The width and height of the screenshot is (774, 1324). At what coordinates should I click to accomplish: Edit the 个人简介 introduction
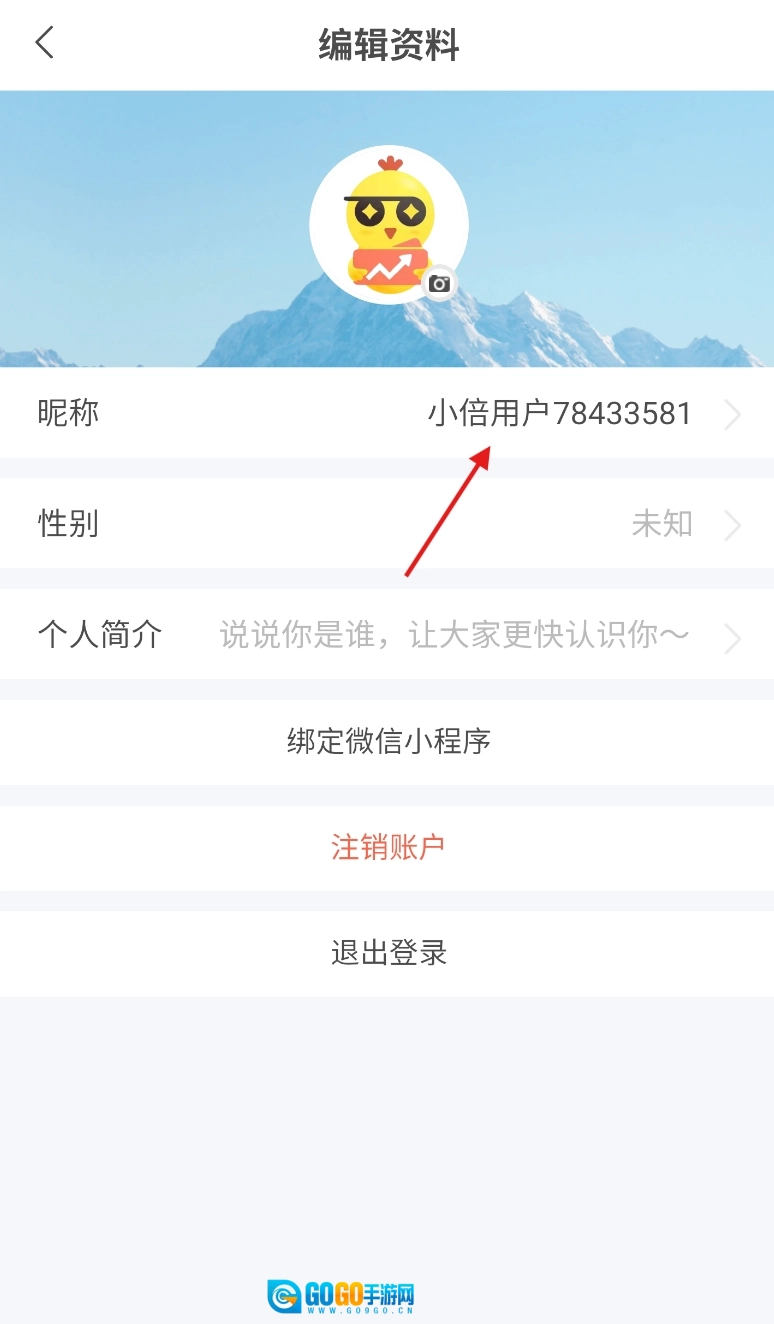tap(387, 635)
